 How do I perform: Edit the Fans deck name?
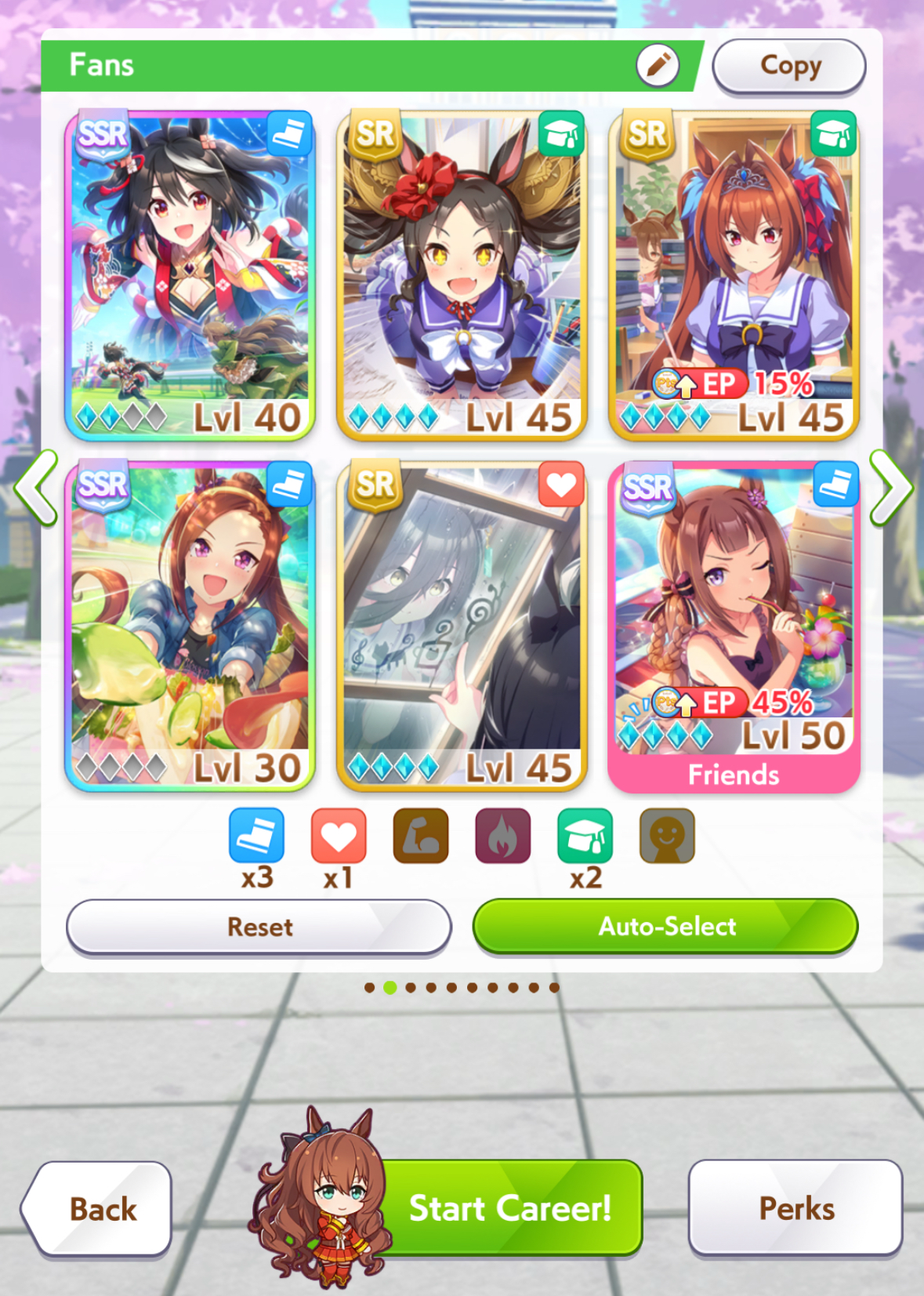[x=657, y=65]
